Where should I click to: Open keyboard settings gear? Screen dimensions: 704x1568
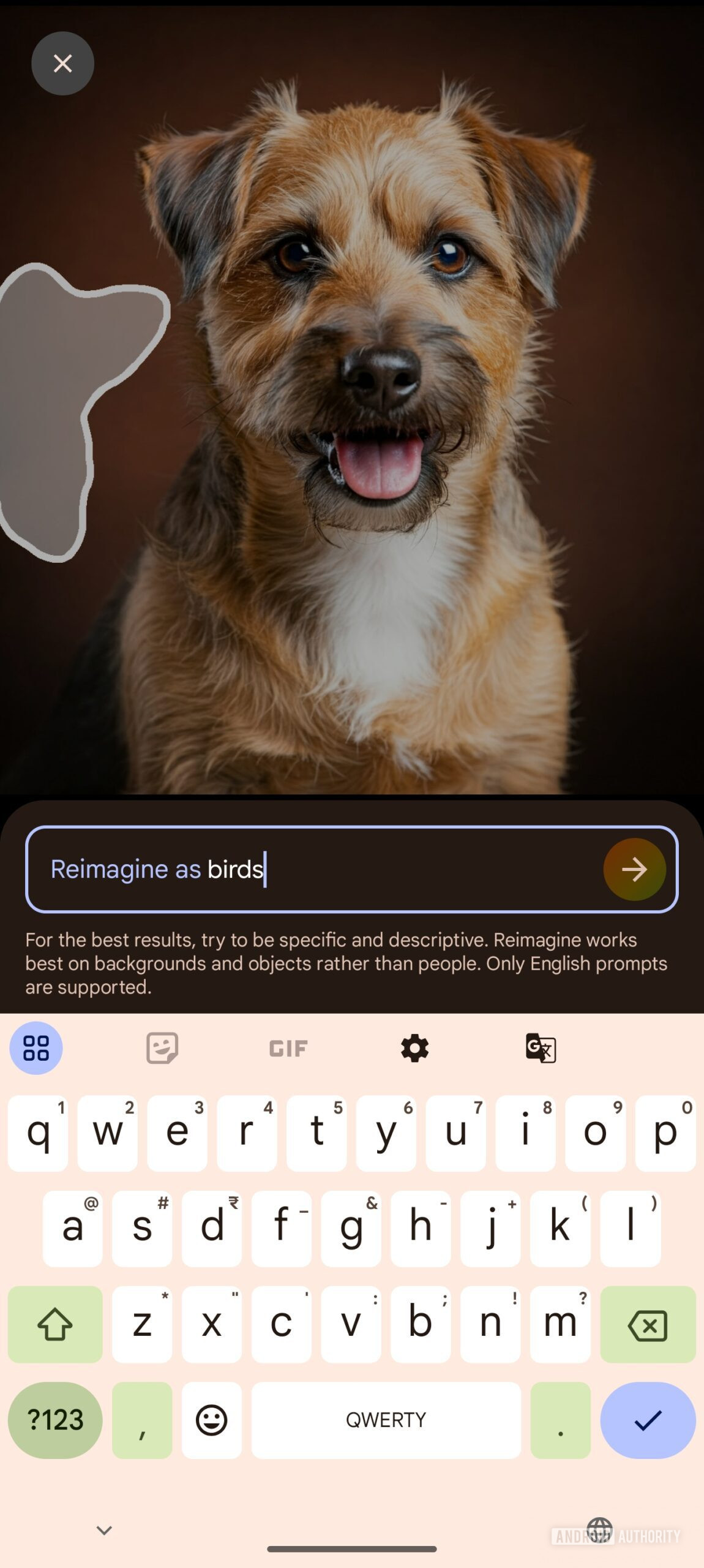414,1048
